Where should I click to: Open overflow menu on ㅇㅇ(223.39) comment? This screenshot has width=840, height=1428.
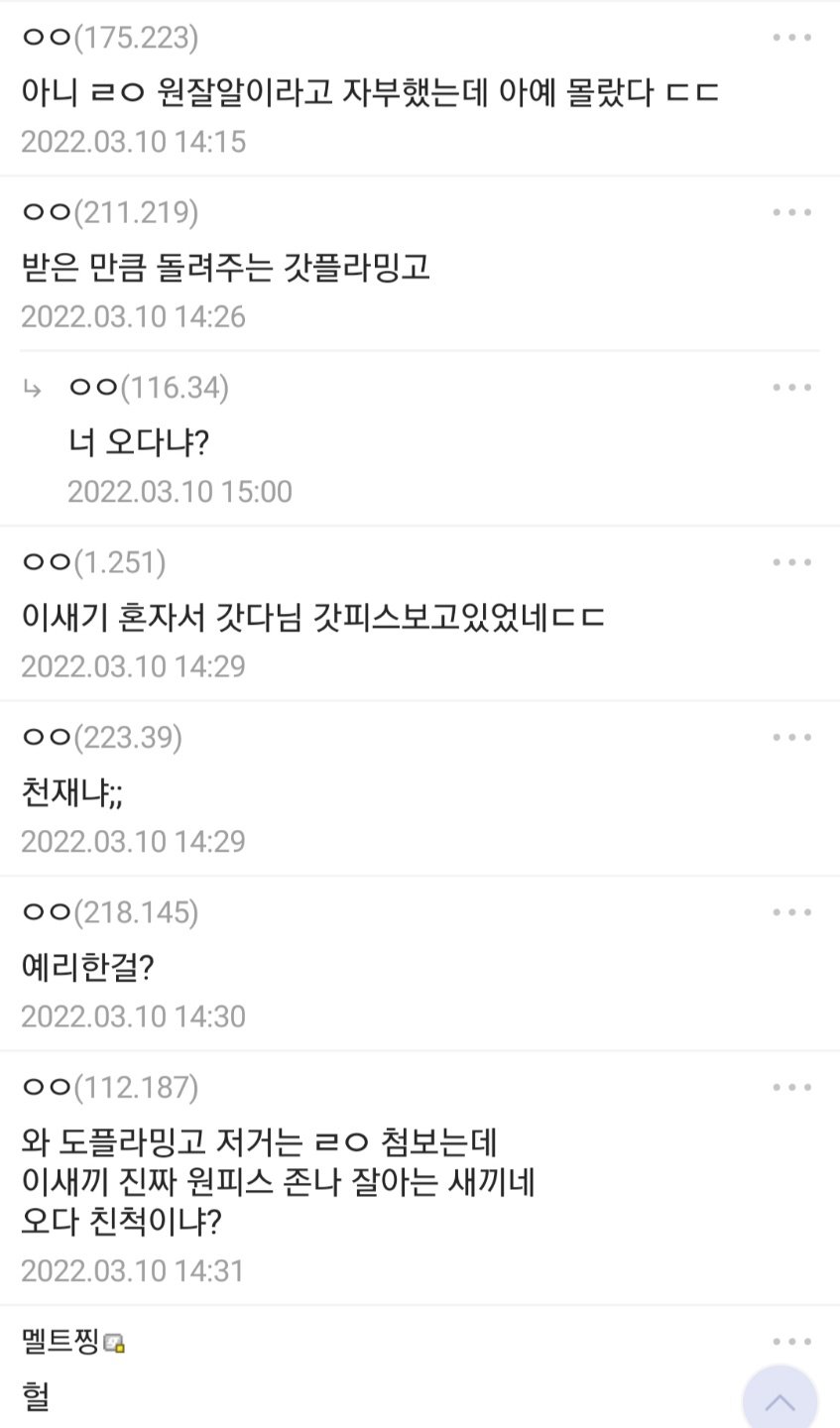(x=792, y=737)
